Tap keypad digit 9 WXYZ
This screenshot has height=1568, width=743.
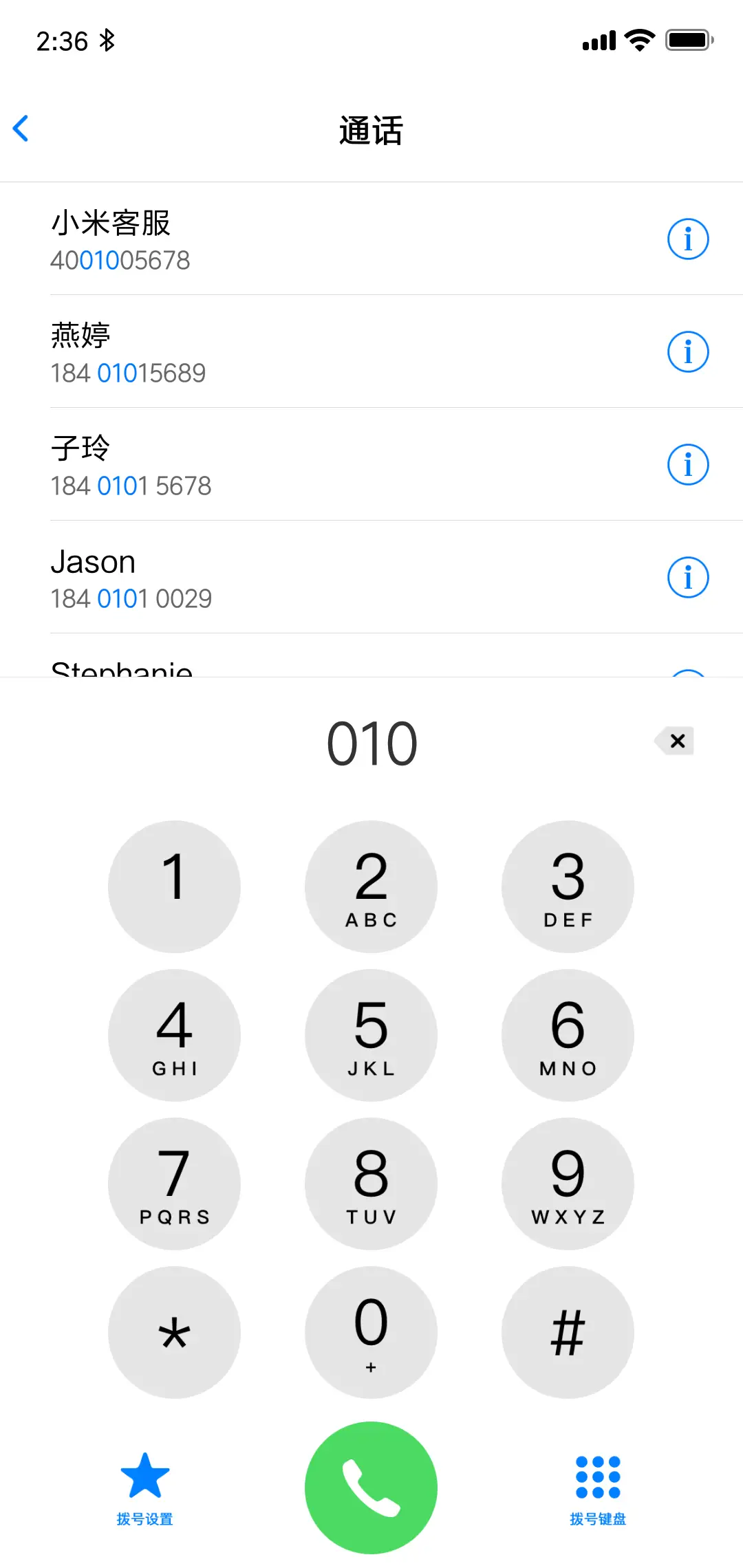tap(567, 1184)
